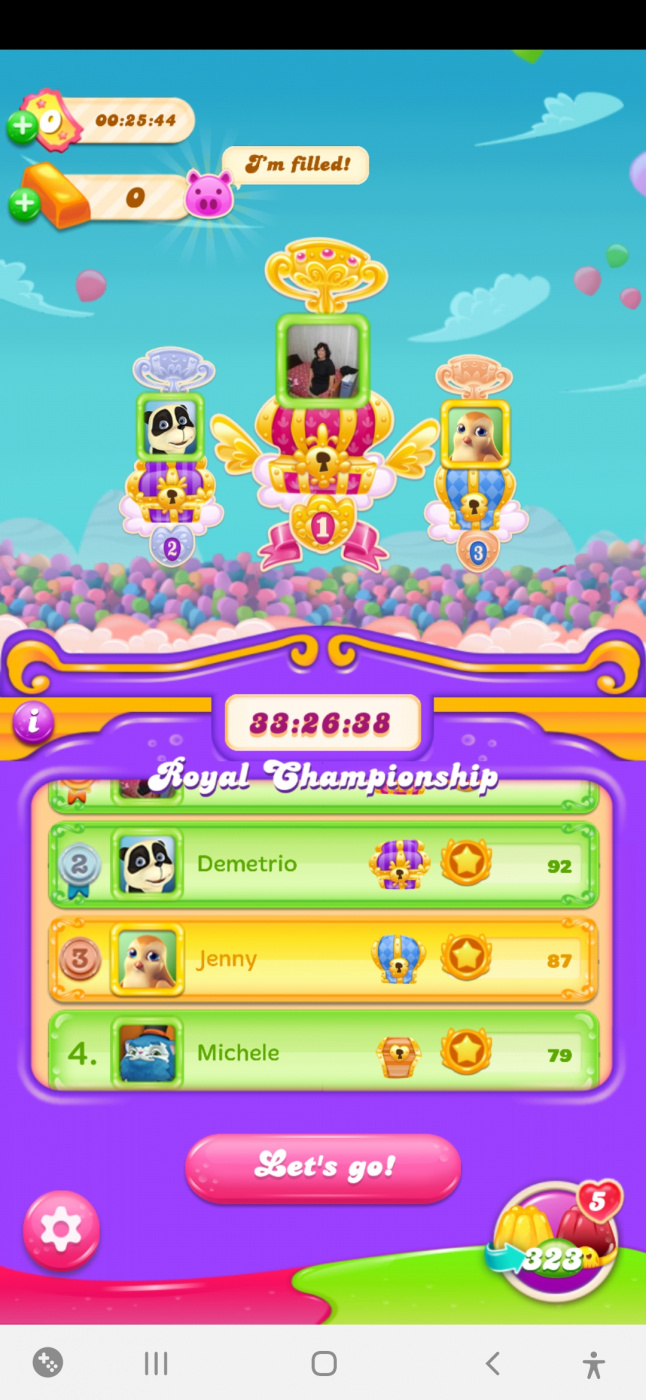
Task: Open the filled piggy bank
Action: (x=209, y=194)
